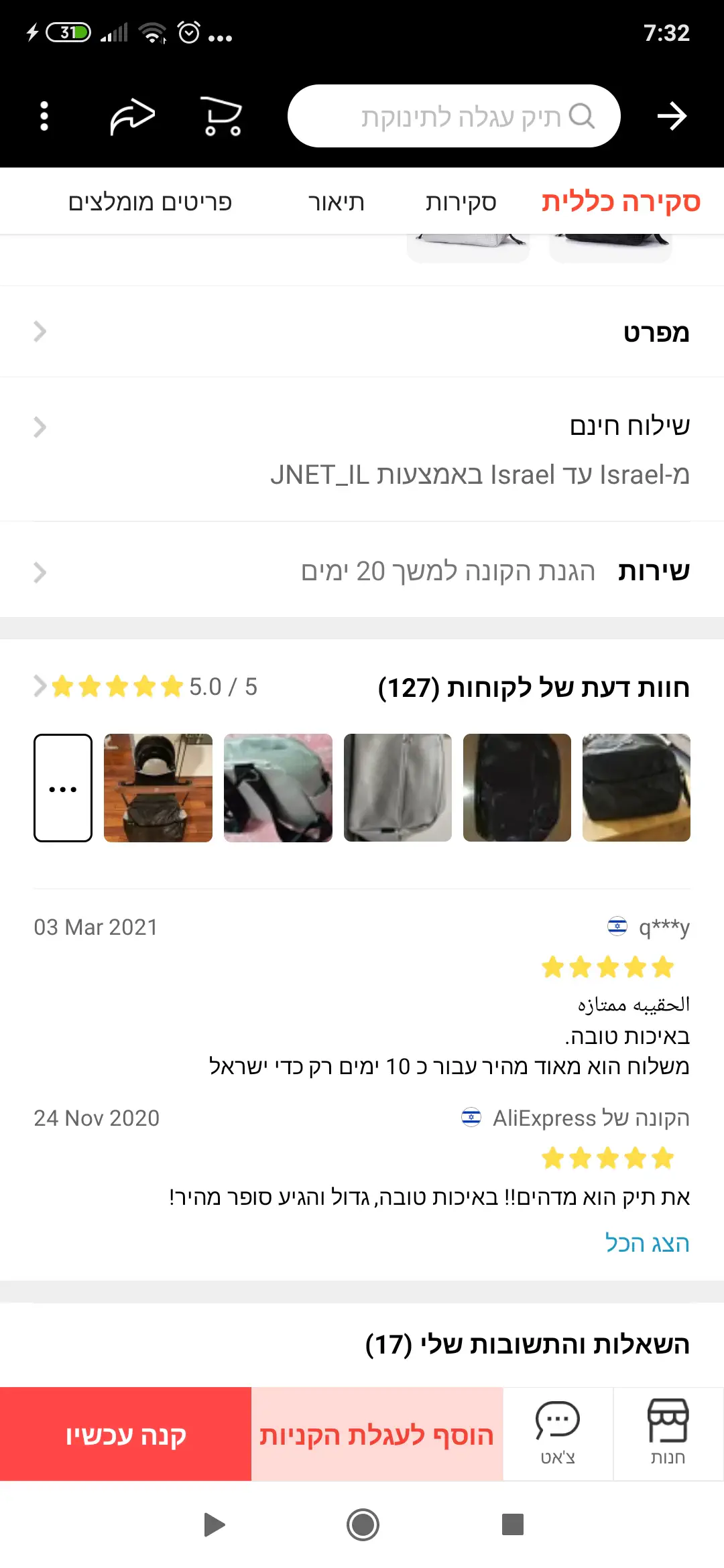Open the שירות buyer protection row
This screenshot has height=1568, width=724.
point(362,572)
